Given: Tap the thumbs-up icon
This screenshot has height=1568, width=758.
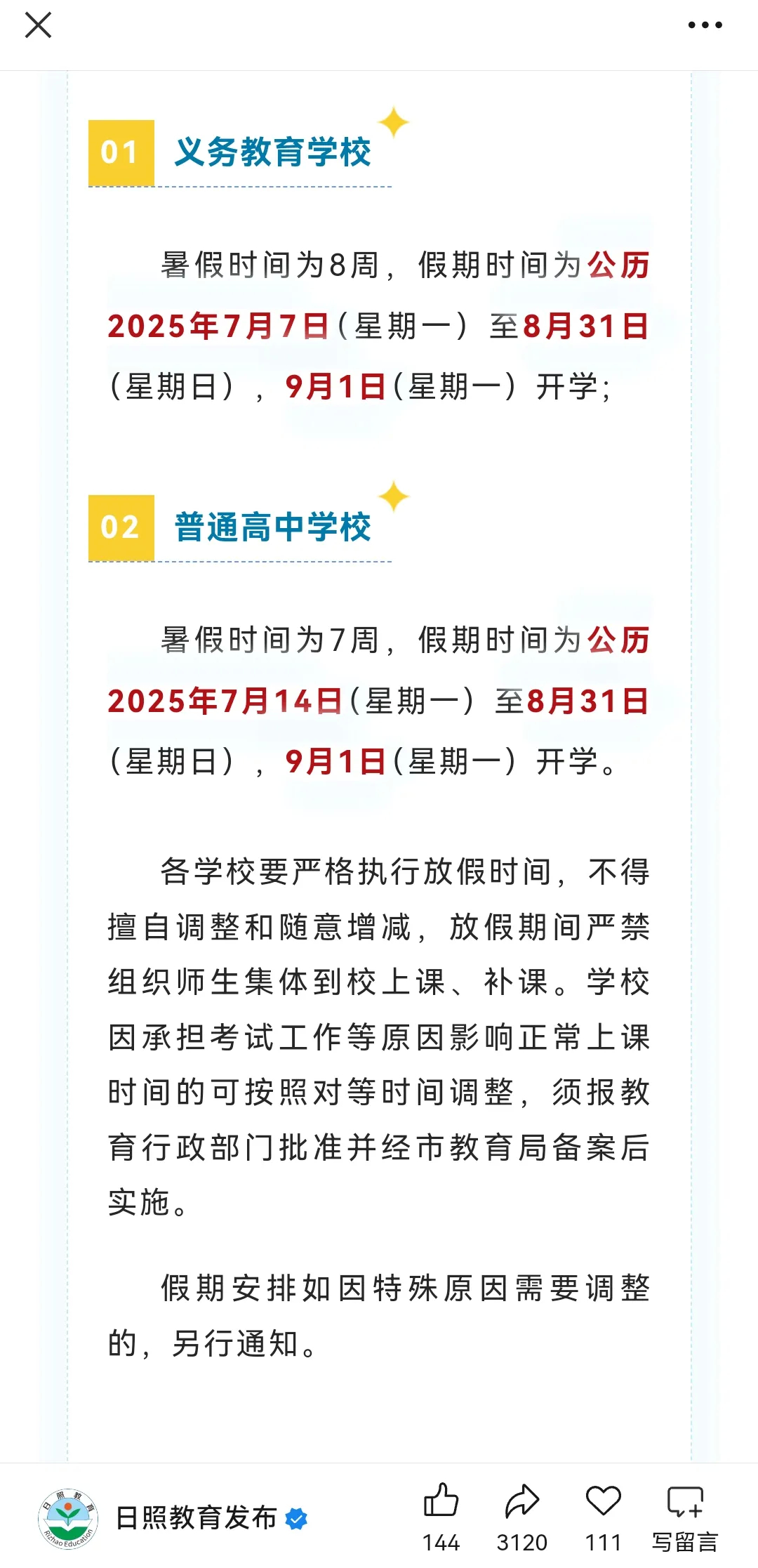Looking at the screenshot, I should pyautogui.click(x=441, y=1503).
